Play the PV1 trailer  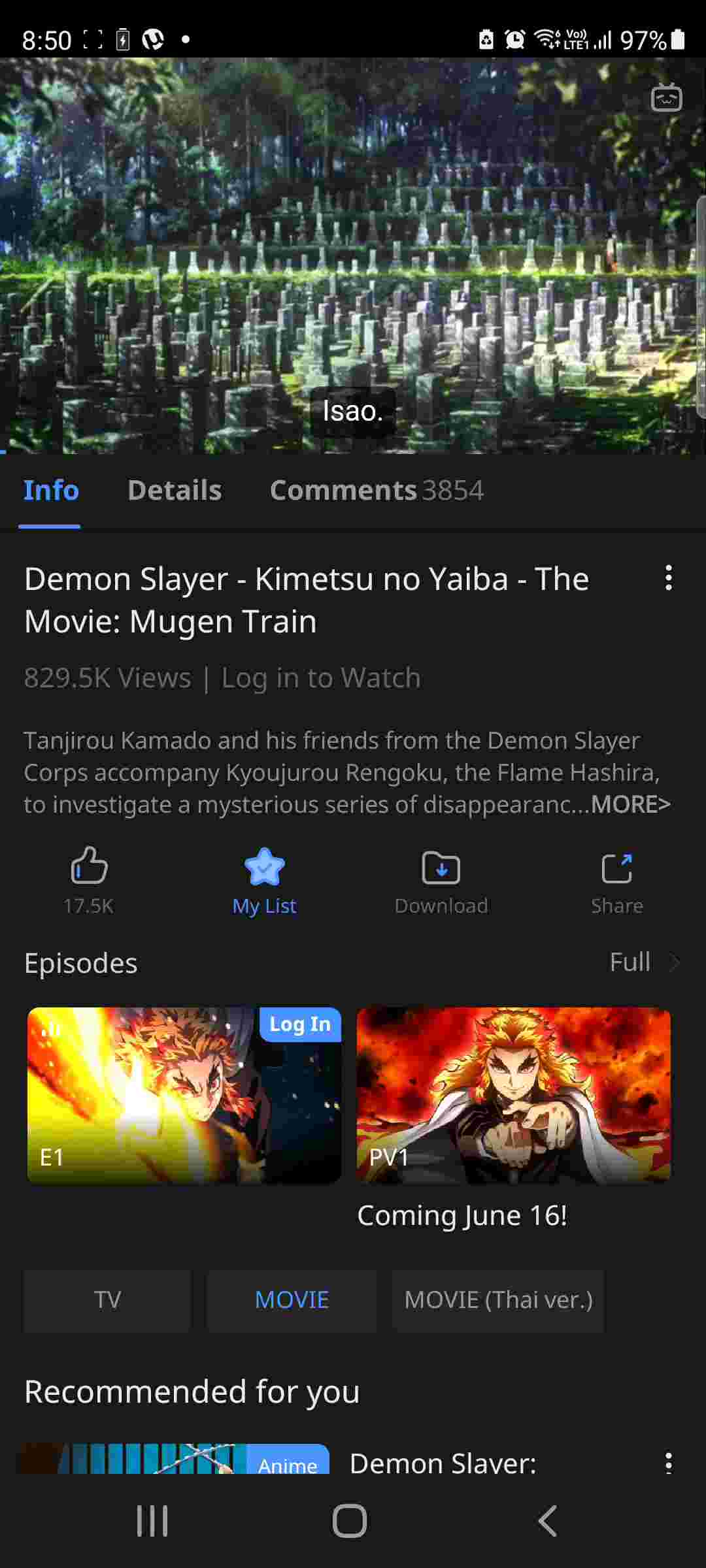514,1096
